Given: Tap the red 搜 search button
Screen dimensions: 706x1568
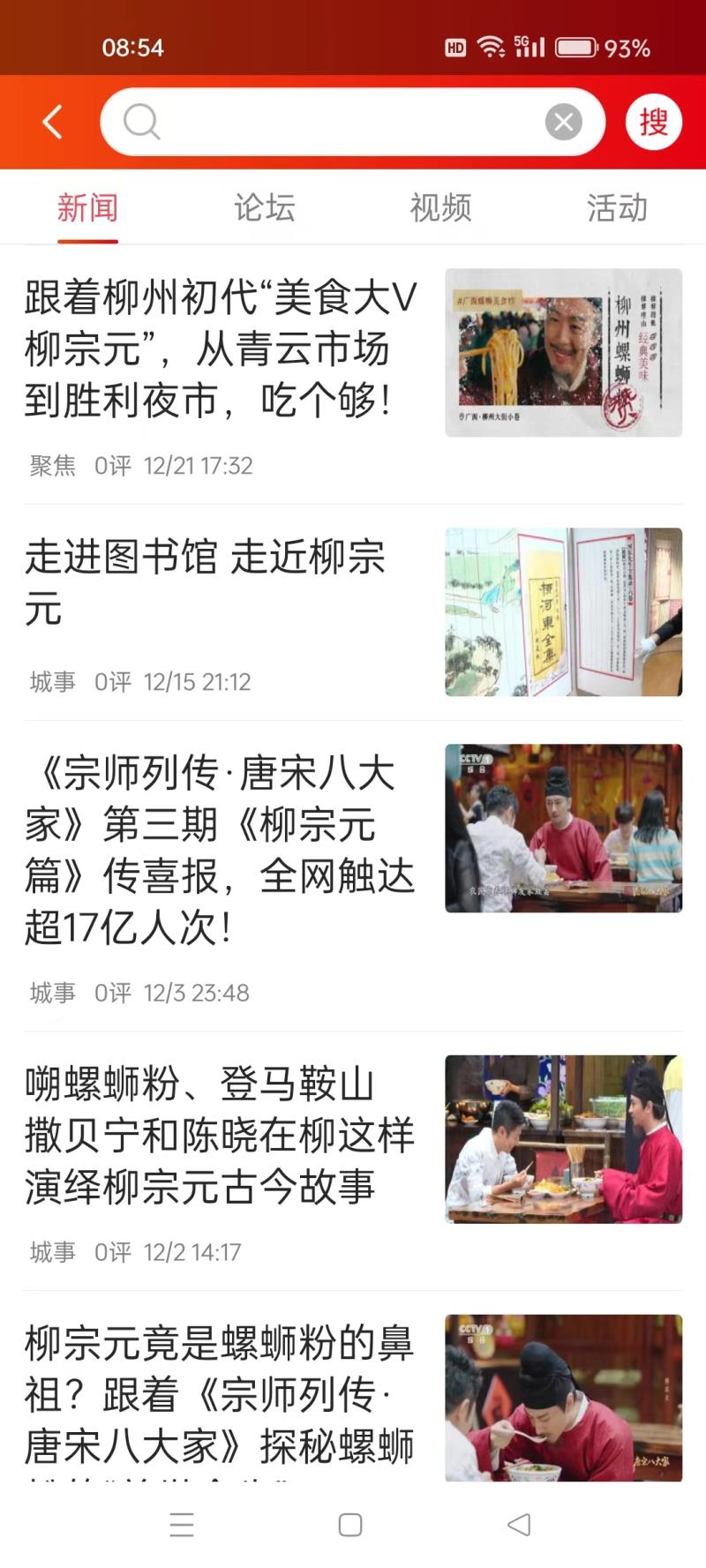Looking at the screenshot, I should click(653, 122).
